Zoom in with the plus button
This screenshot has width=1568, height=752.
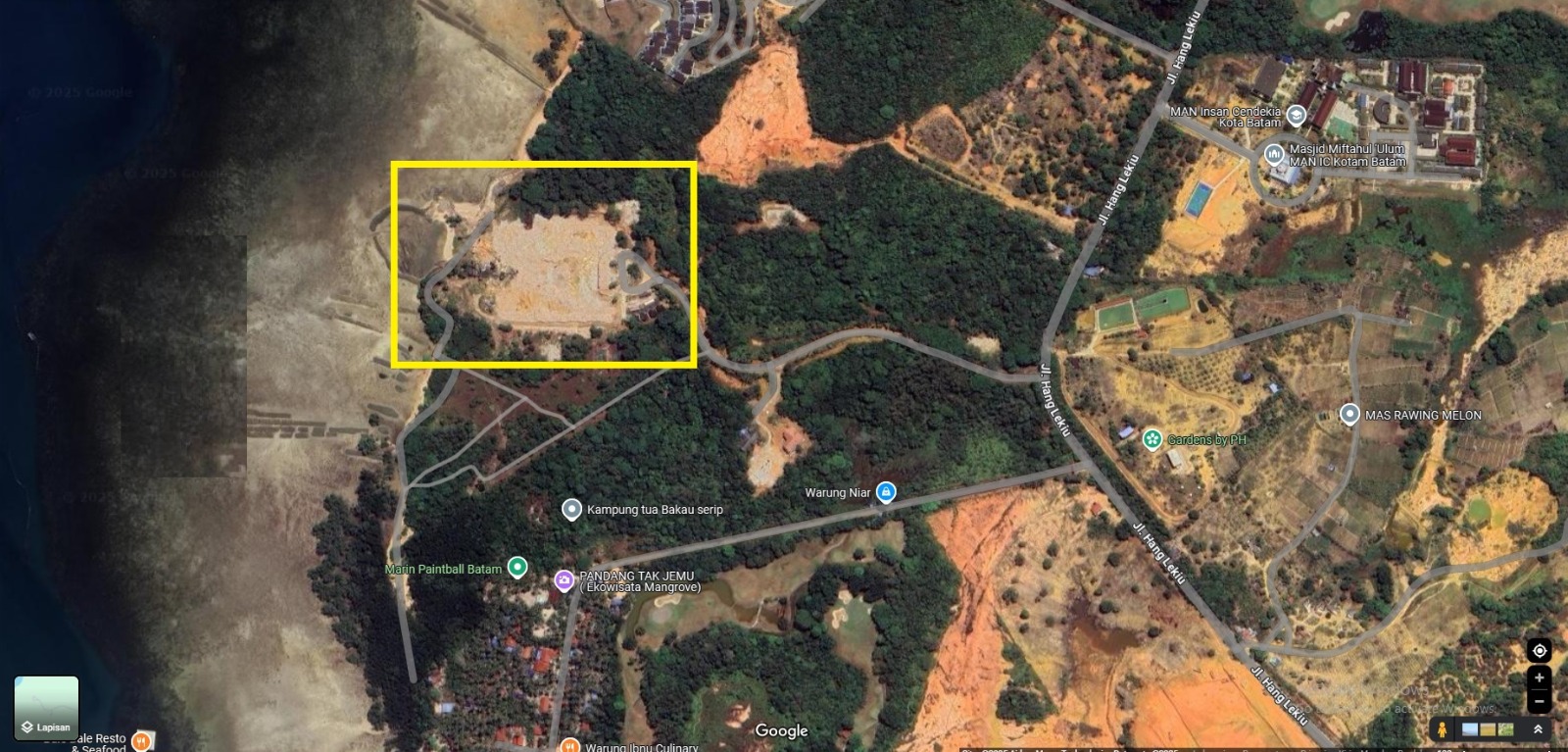tap(1539, 677)
